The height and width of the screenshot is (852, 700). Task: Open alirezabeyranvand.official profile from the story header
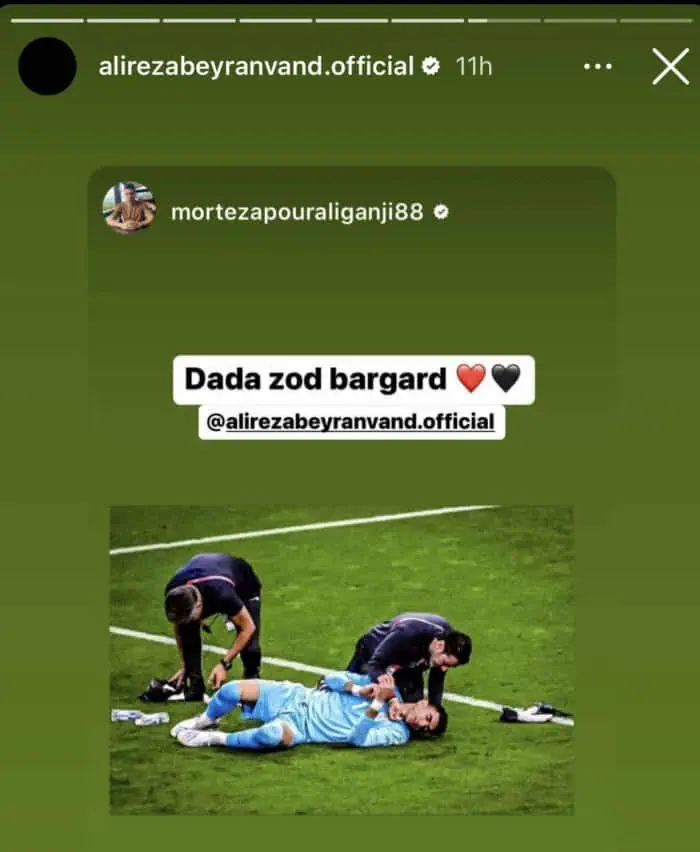tap(256, 67)
